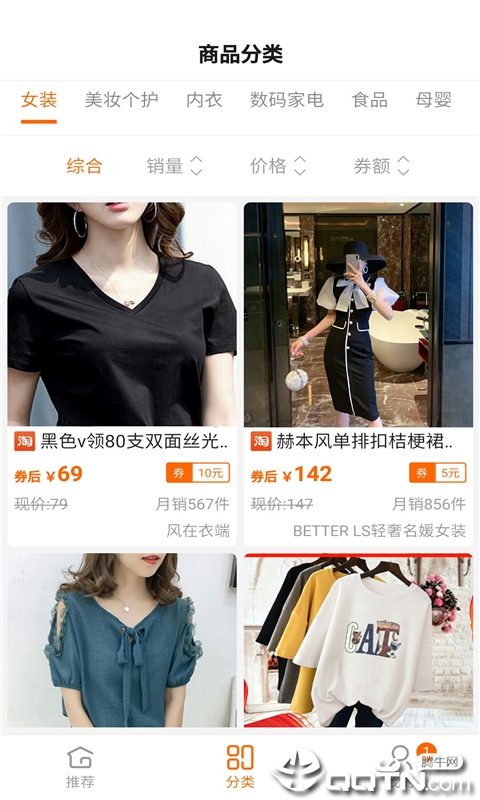Open the CAT print T-shirt product tile
This screenshot has width=480, height=800.
pos(358,640)
